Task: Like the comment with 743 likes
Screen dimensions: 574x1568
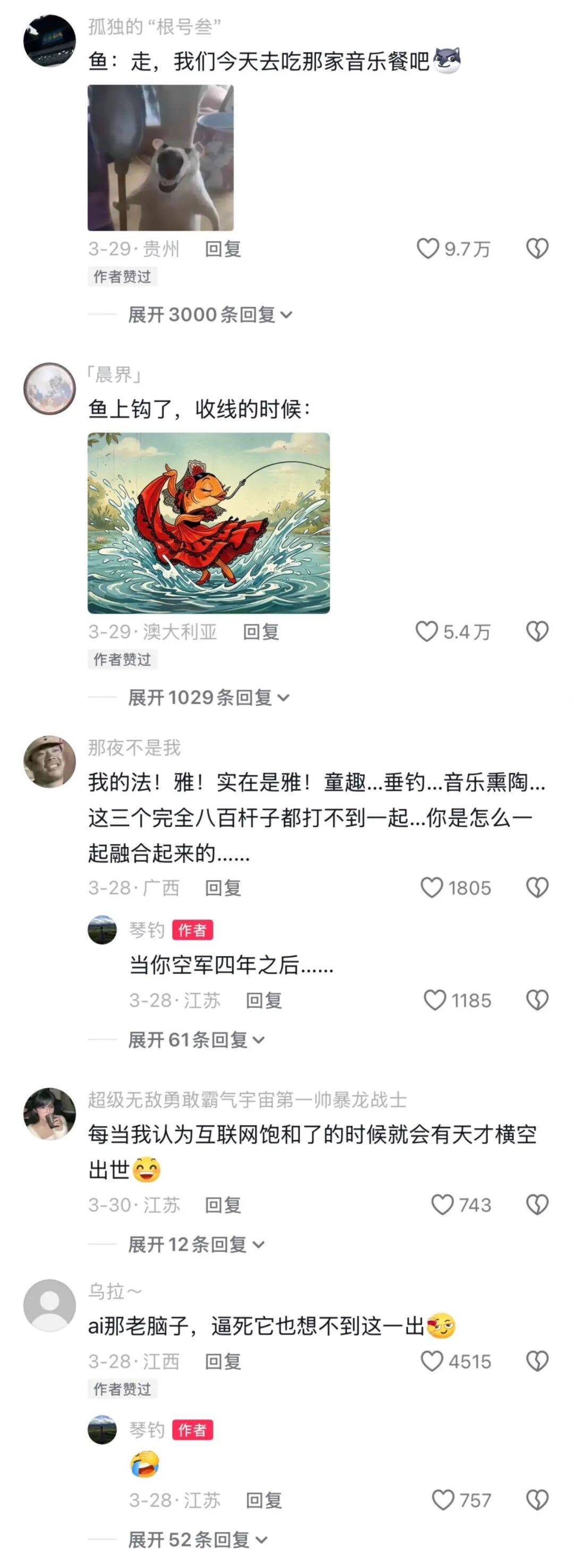Action: pyautogui.click(x=442, y=1205)
